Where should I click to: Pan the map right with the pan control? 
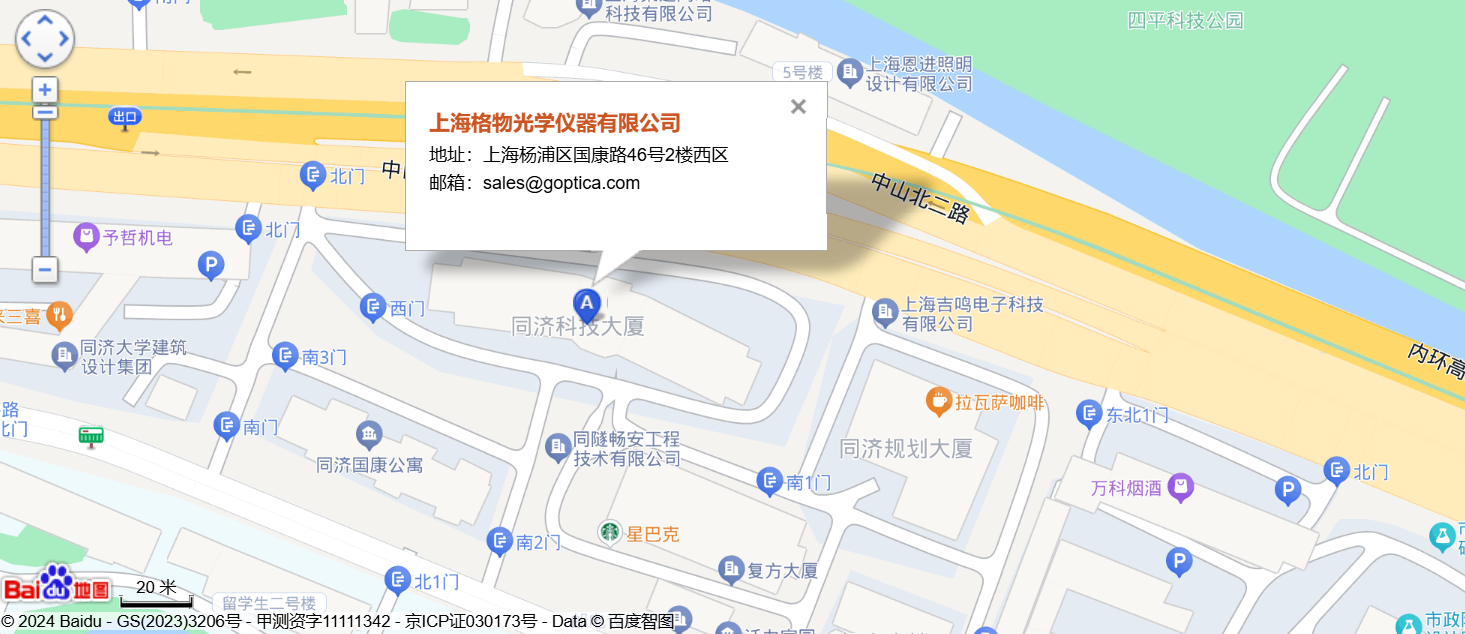click(x=64, y=40)
